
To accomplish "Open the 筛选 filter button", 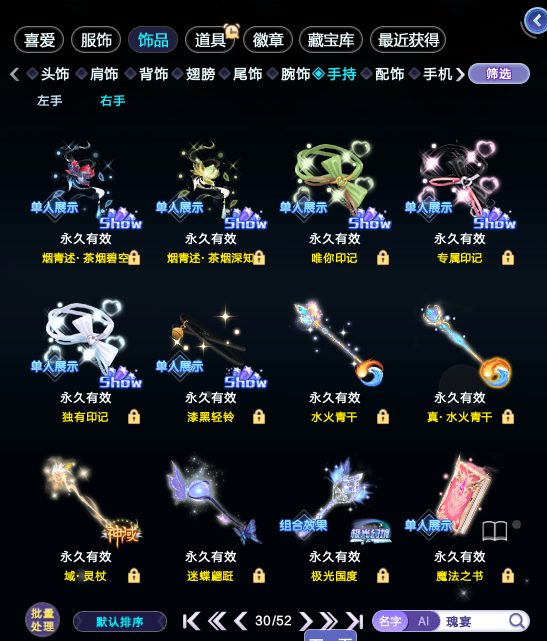I will click(x=499, y=74).
